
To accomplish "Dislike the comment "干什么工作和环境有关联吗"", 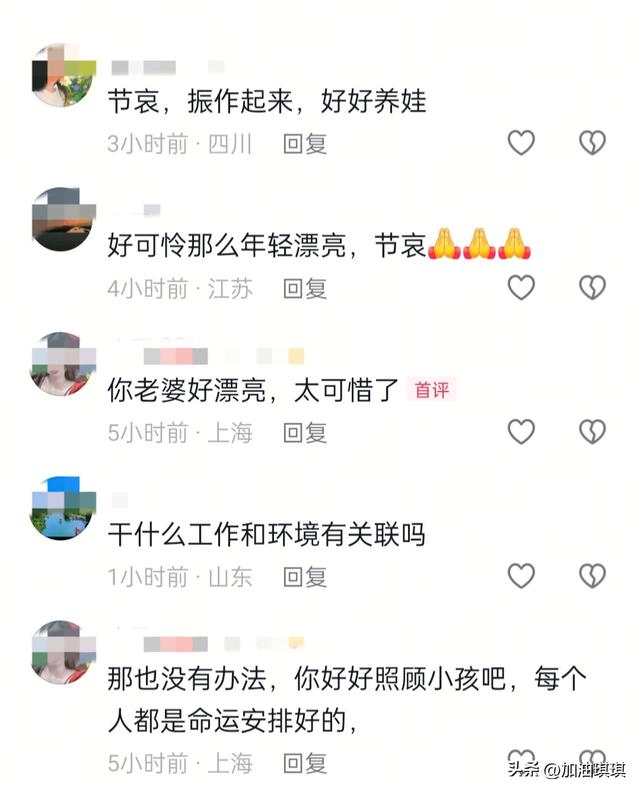I will click(x=593, y=575).
